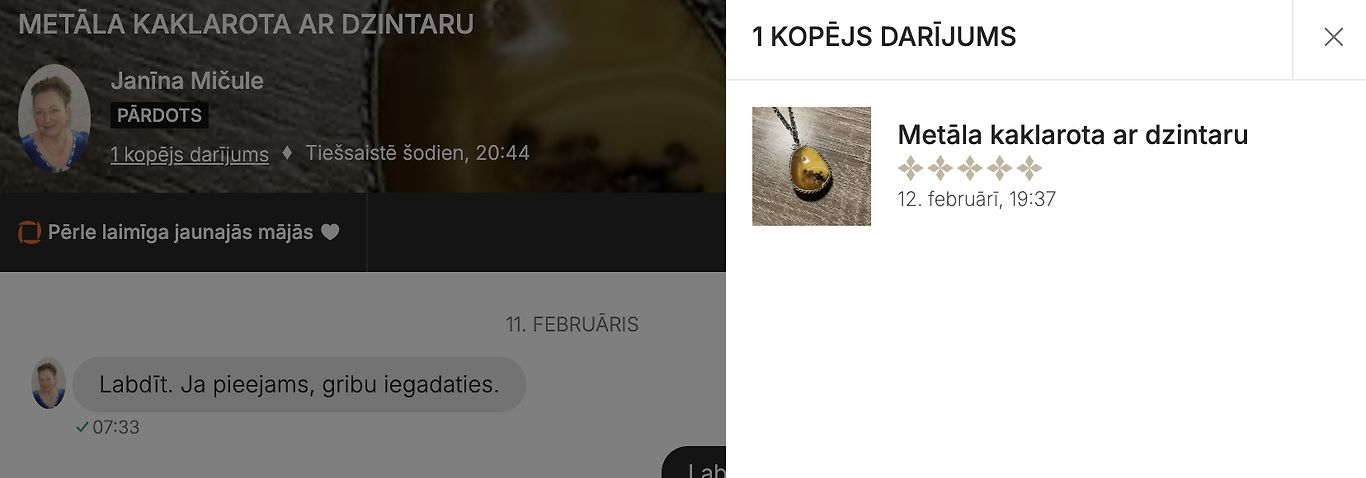View Janīna Mičule's profile picture
The height and width of the screenshot is (478, 1366).
point(54,118)
